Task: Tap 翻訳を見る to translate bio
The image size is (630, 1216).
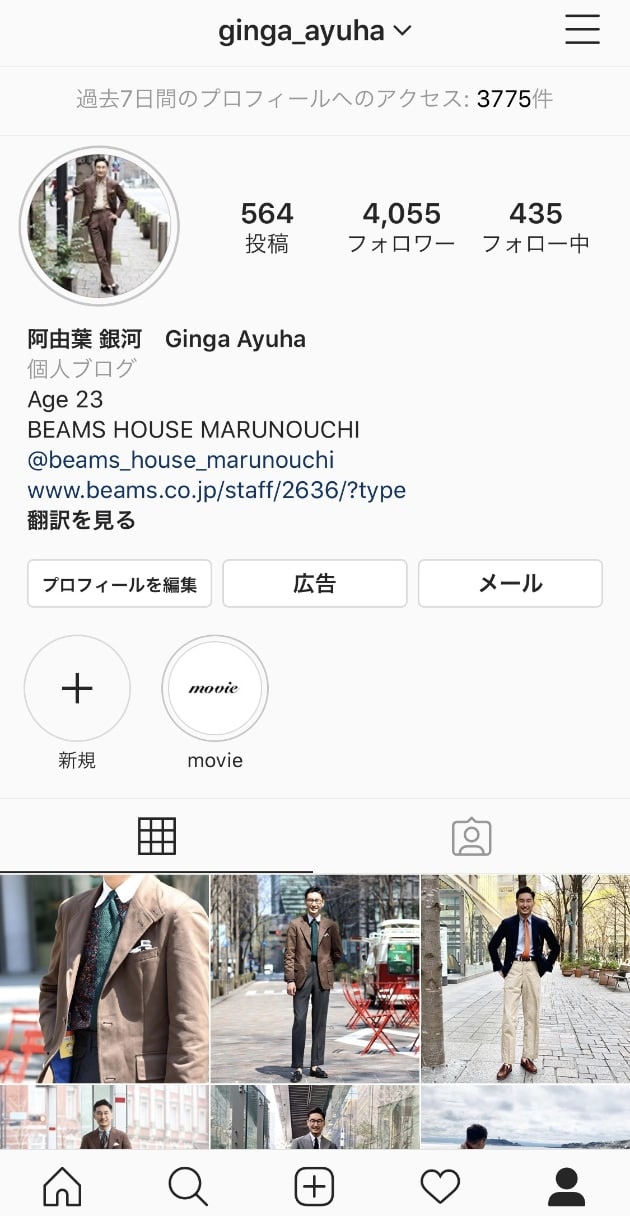Action: tap(81, 520)
